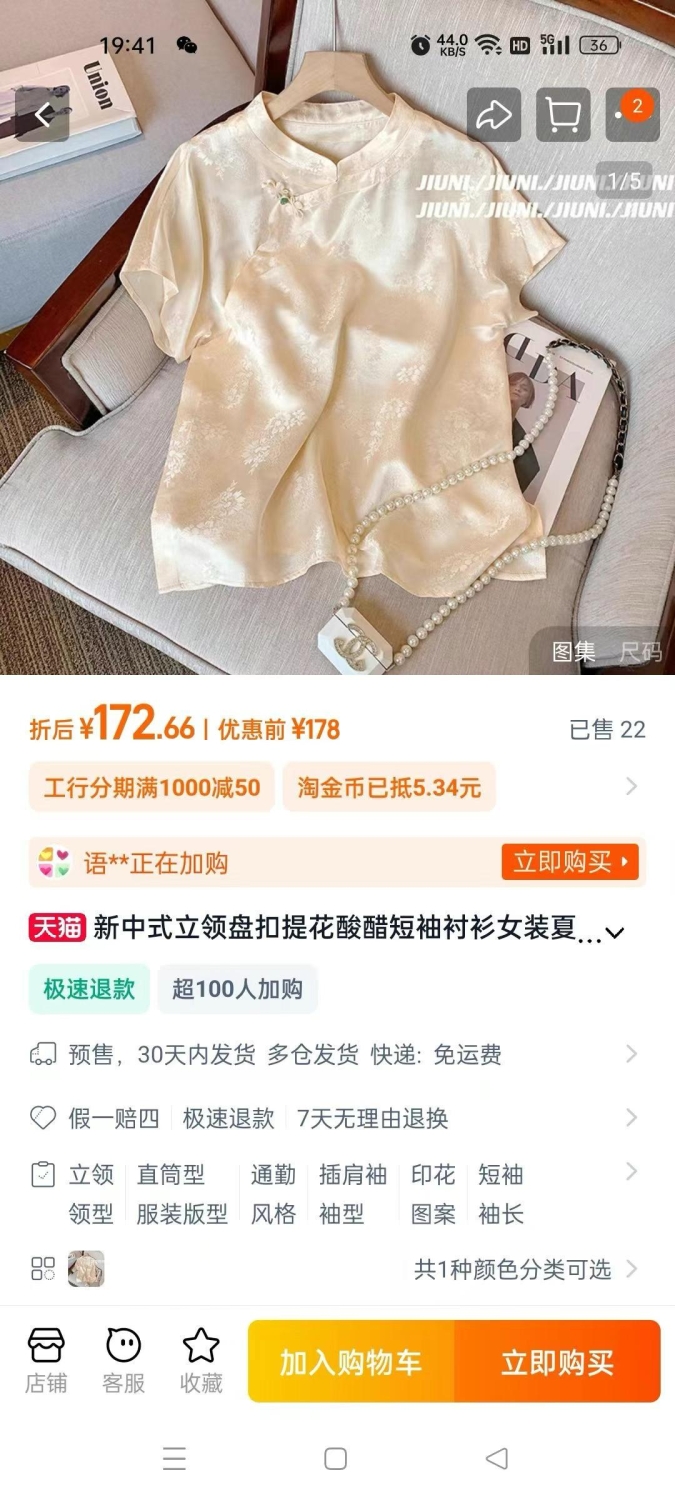This screenshot has width=675, height=1500.
Task: Open the shopping cart icon
Action: (563, 115)
